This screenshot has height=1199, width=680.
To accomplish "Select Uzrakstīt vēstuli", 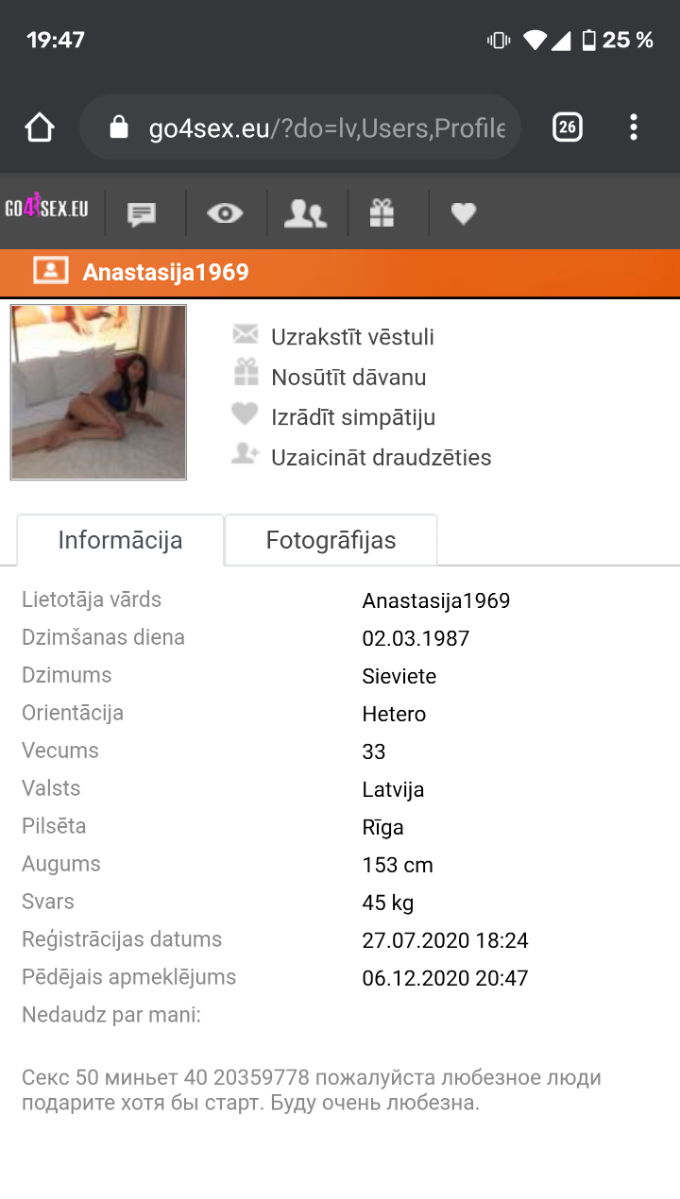I will 352,337.
